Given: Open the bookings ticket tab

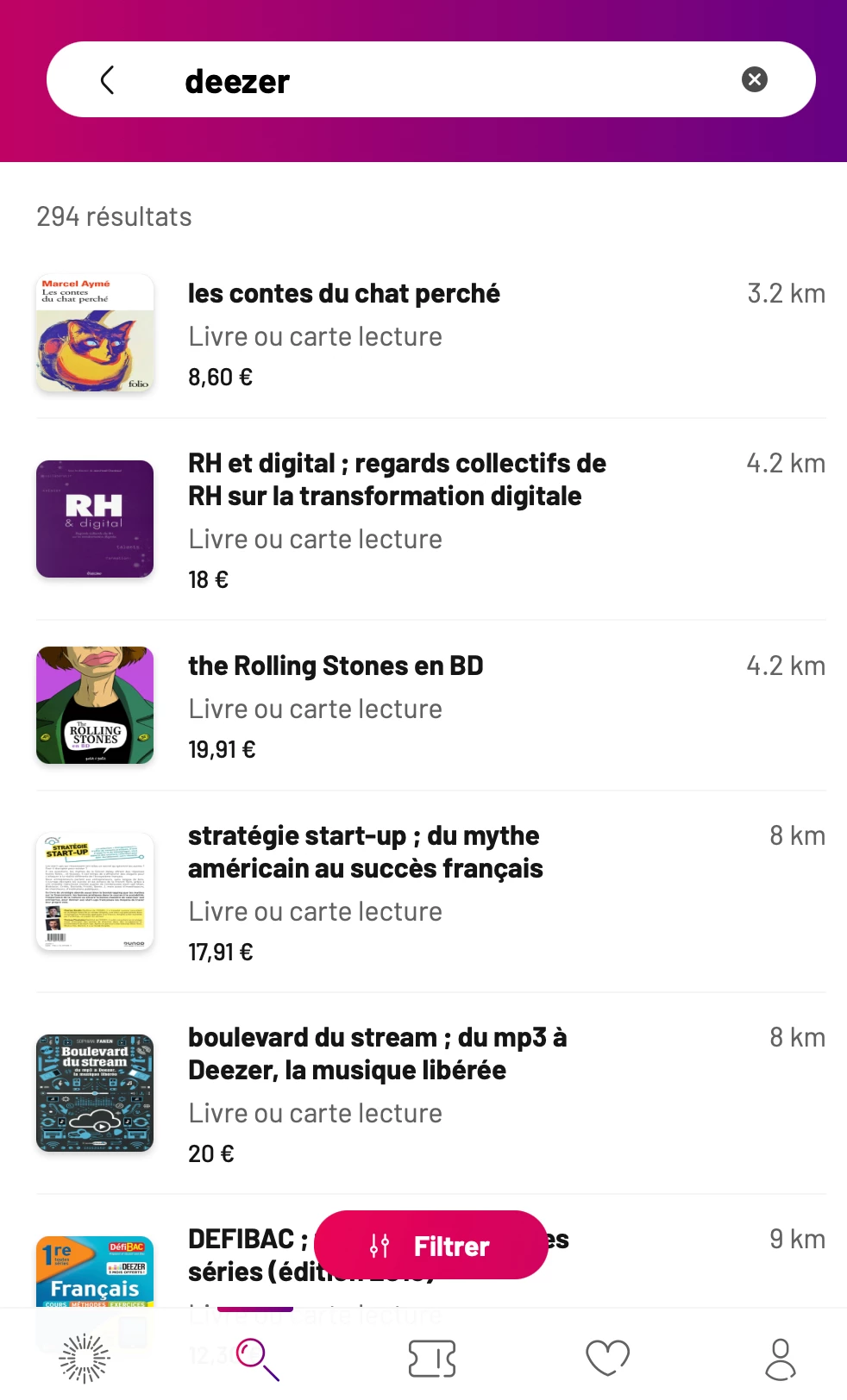Looking at the screenshot, I should [432, 1359].
